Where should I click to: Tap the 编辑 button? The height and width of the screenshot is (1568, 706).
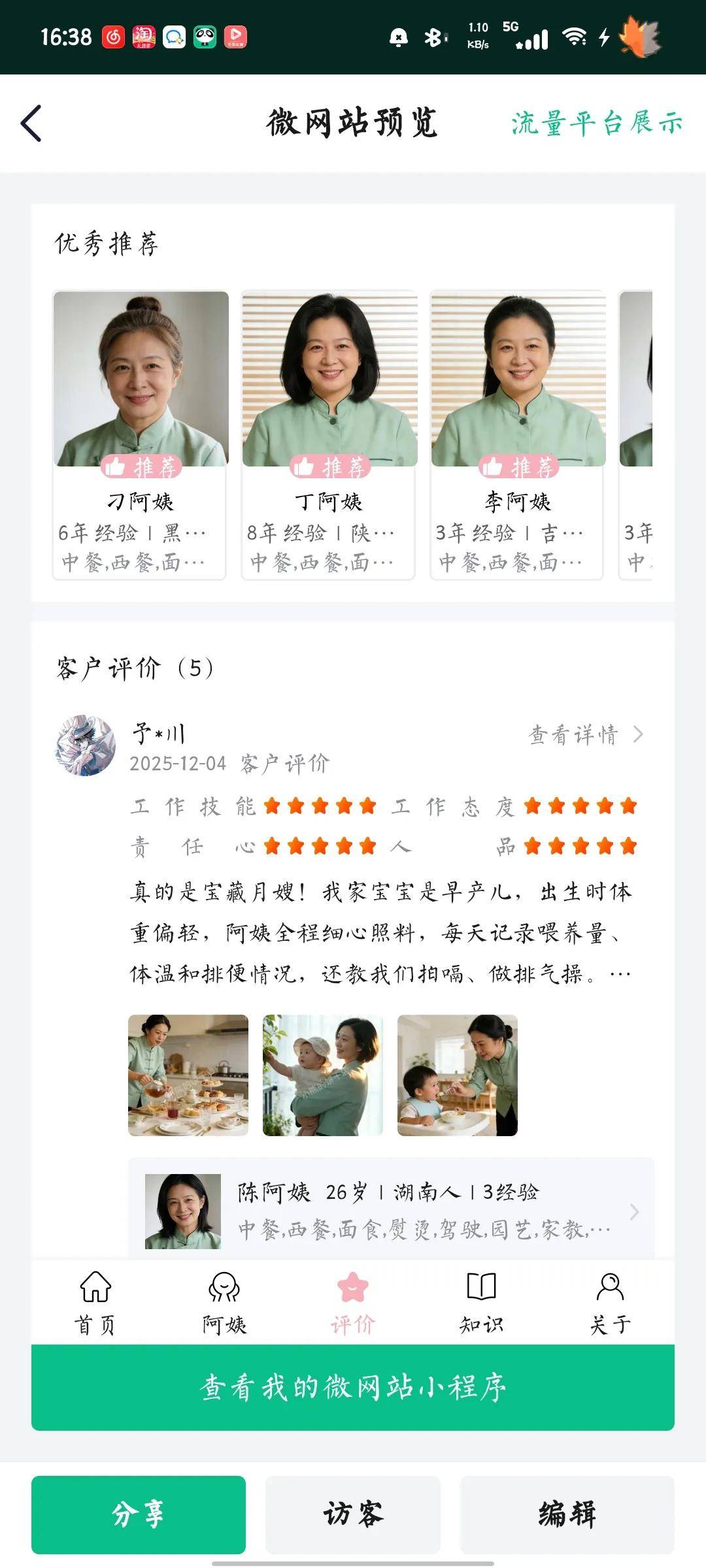click(x=567, y=1514)
